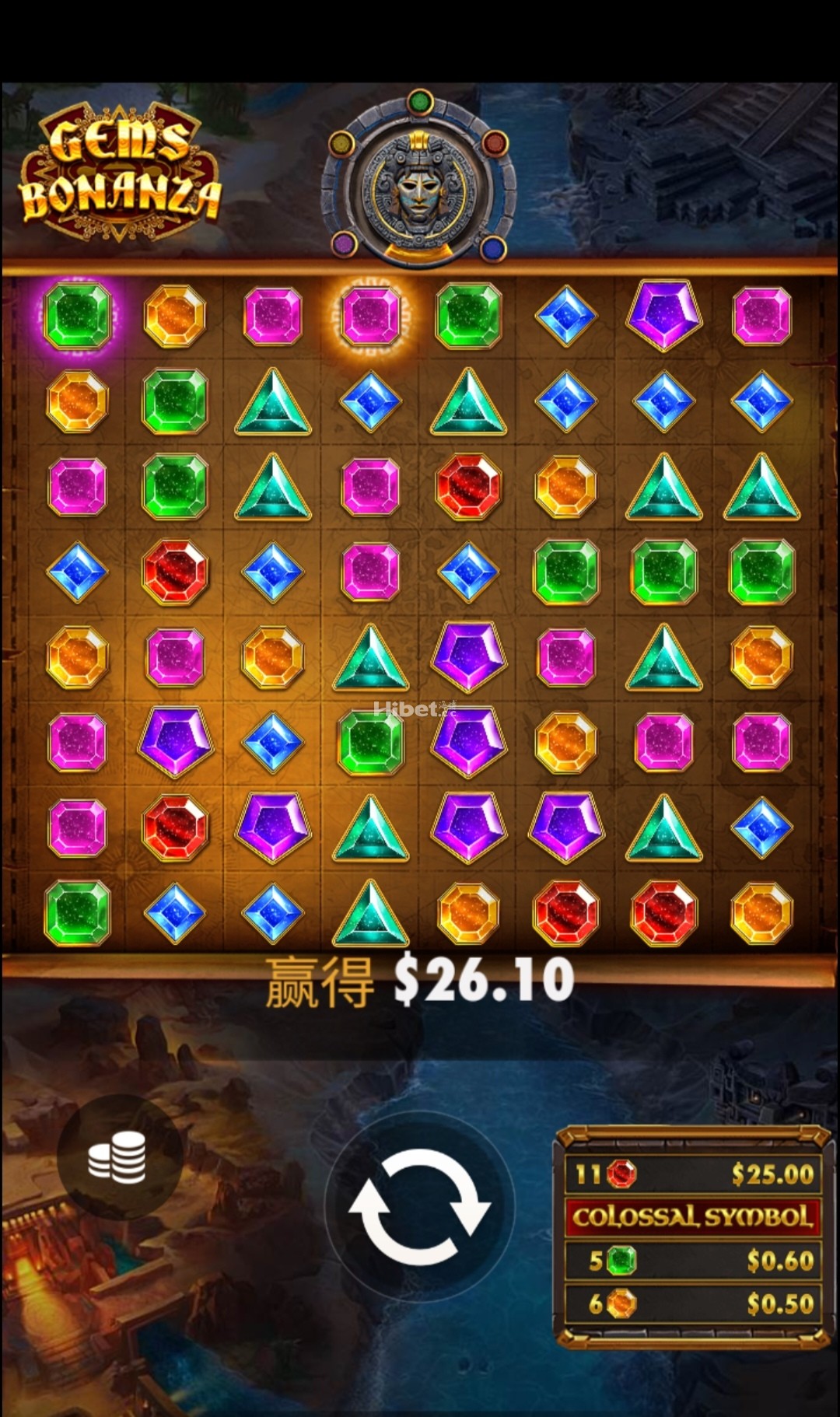This screenshot has height=1417, width=840.
Task: Open the coin stack bet settings
Action: pyautogui.click(x=117, y=1157)
